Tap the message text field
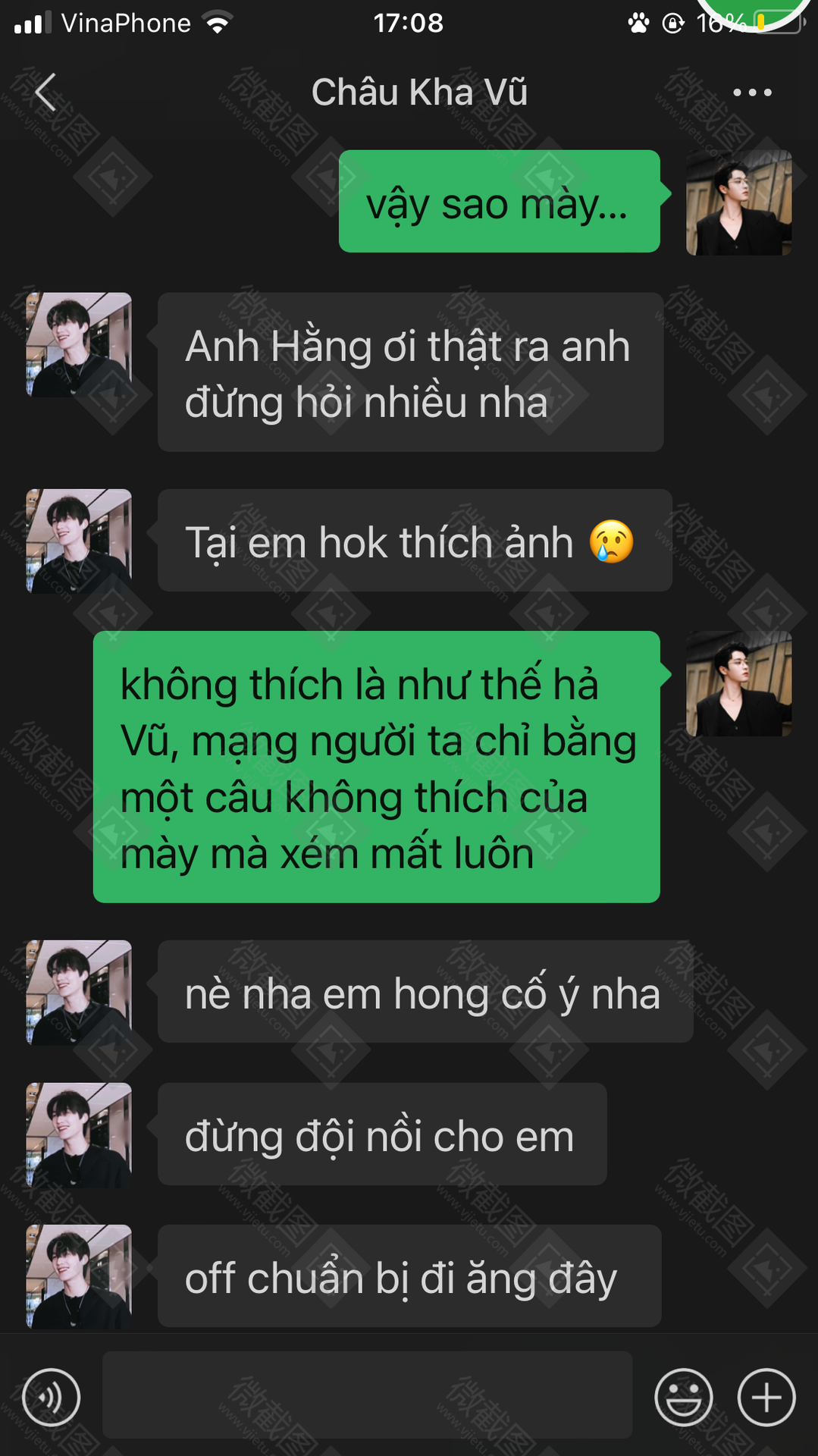 coord(367,1395)
